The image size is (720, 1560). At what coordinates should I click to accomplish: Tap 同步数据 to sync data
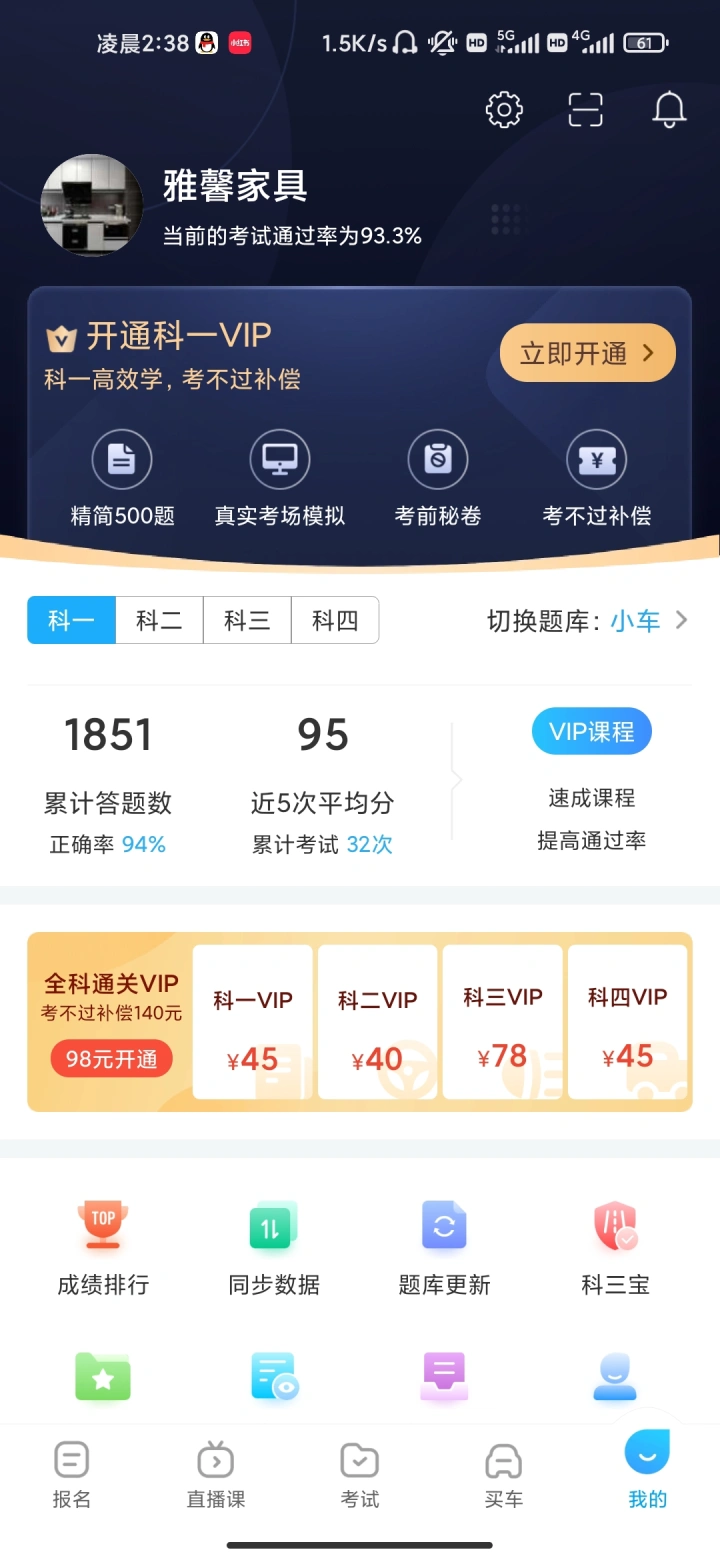(274, 1248)
